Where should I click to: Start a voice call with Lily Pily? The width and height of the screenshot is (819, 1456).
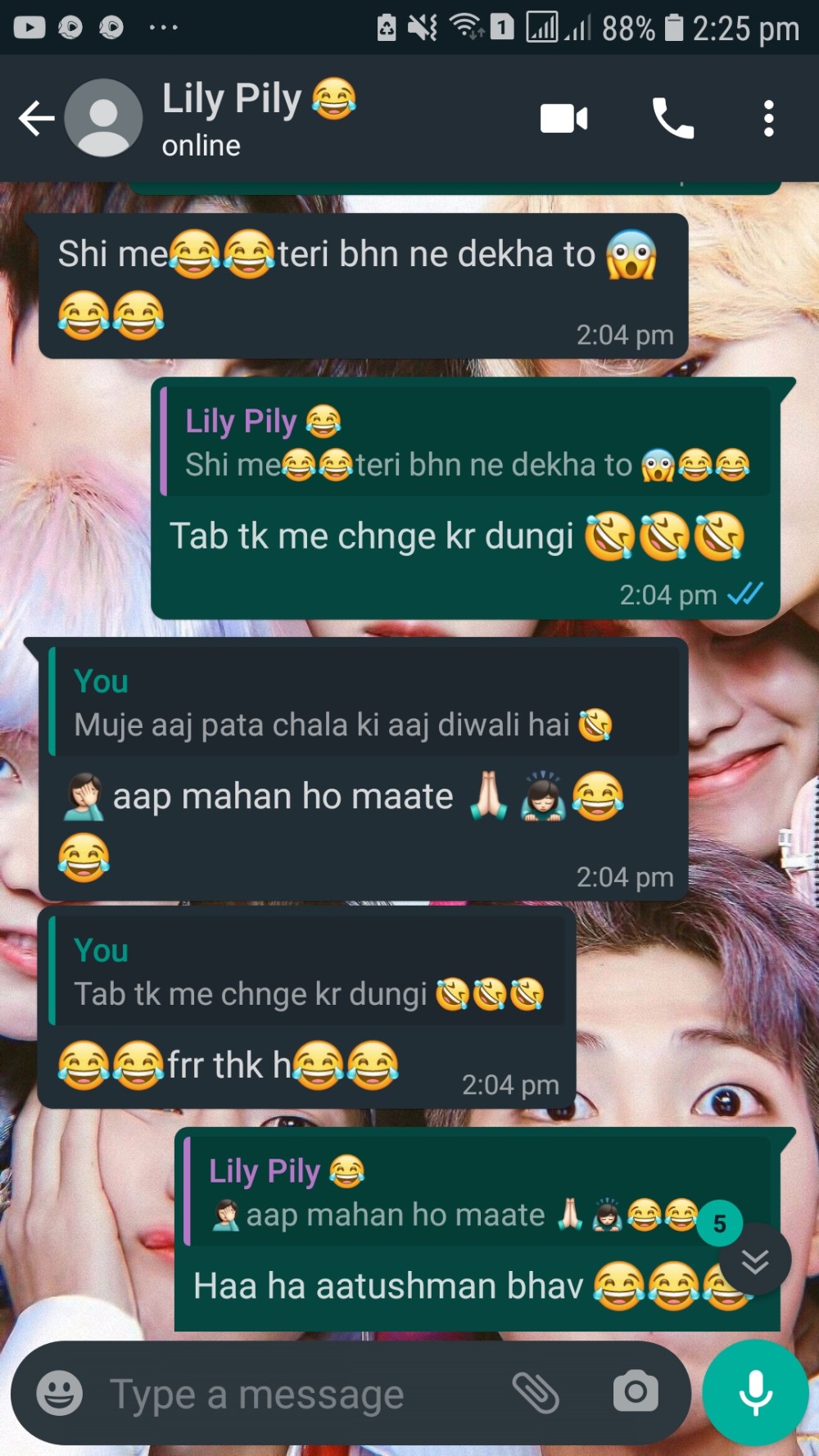coord(672,119)
